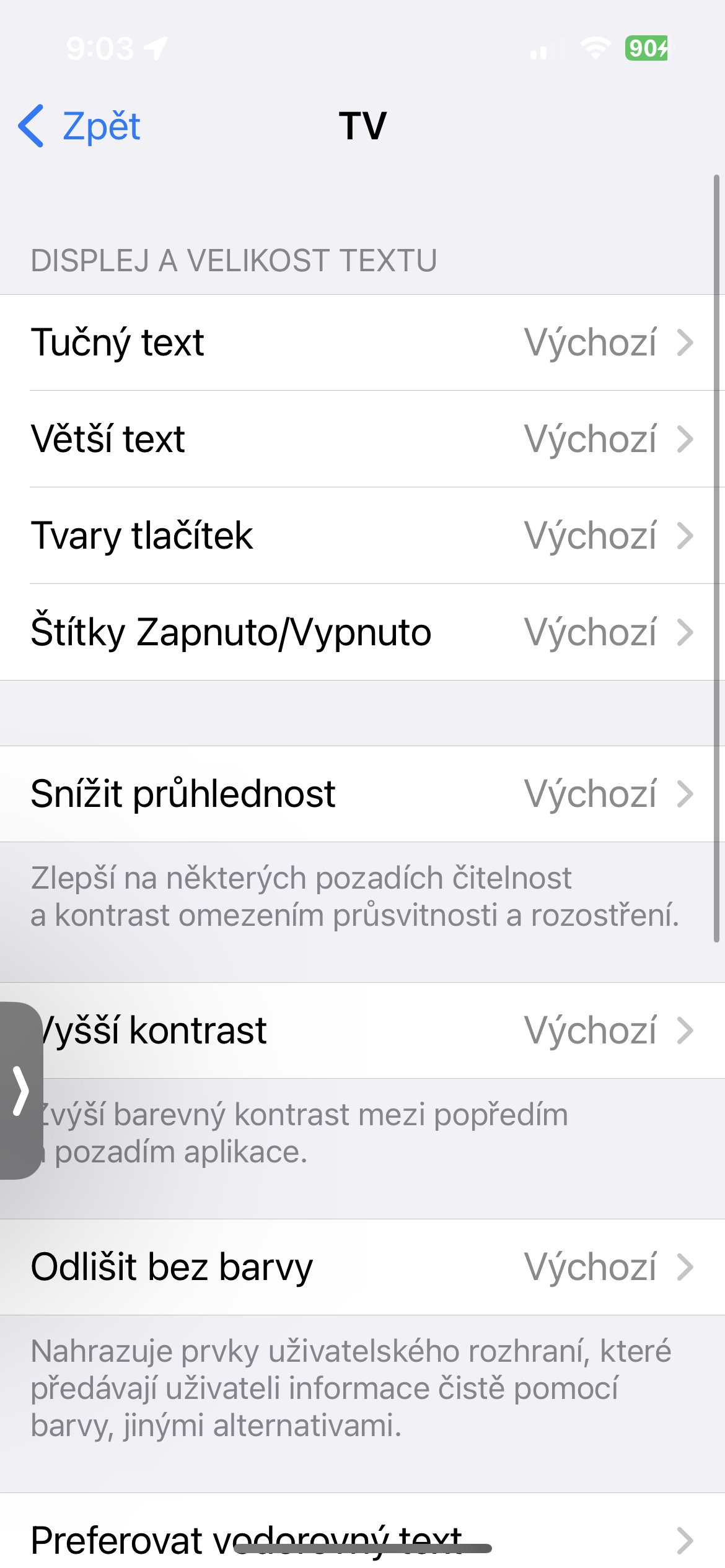Go back with the Zpět button

[x=81, y=126]
